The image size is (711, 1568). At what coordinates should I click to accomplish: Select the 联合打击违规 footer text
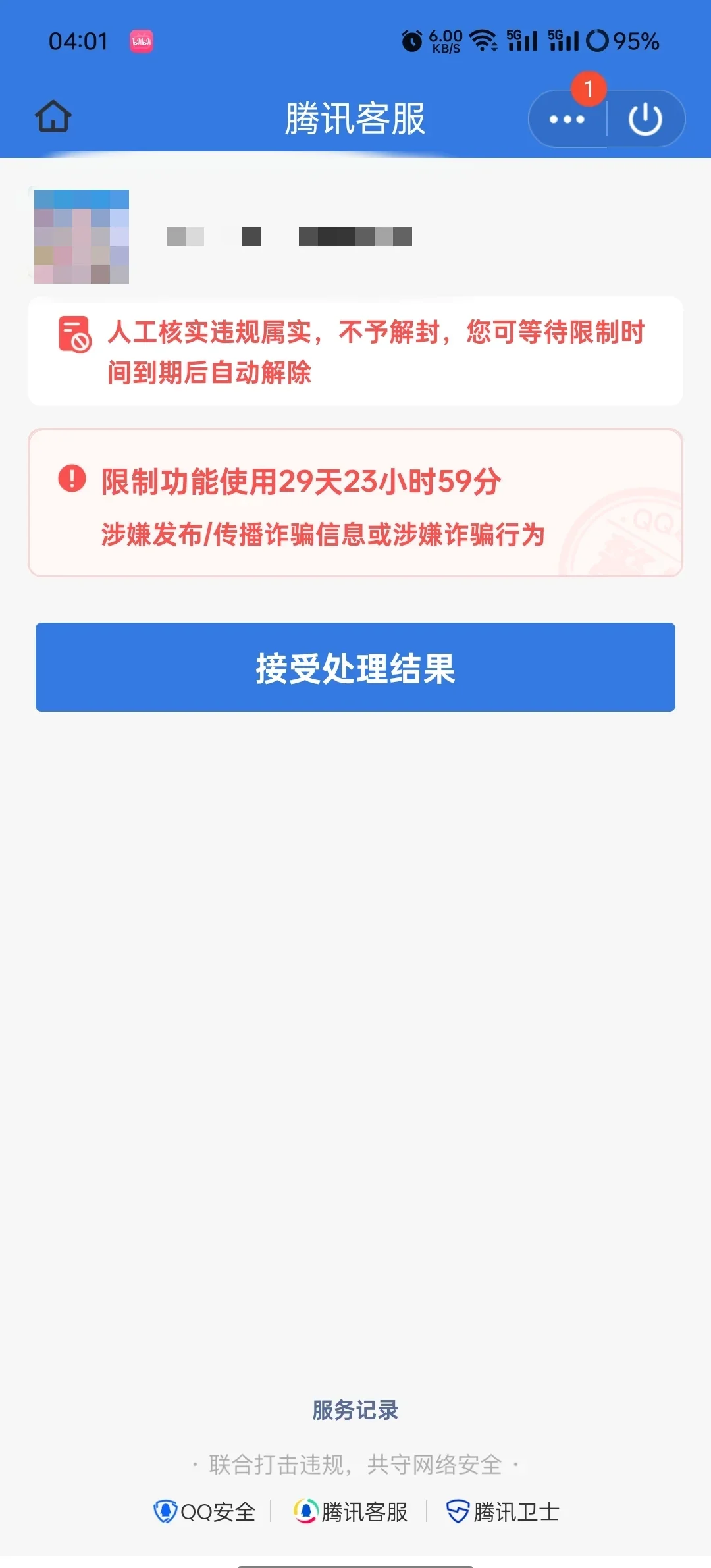pos(355,1469)
